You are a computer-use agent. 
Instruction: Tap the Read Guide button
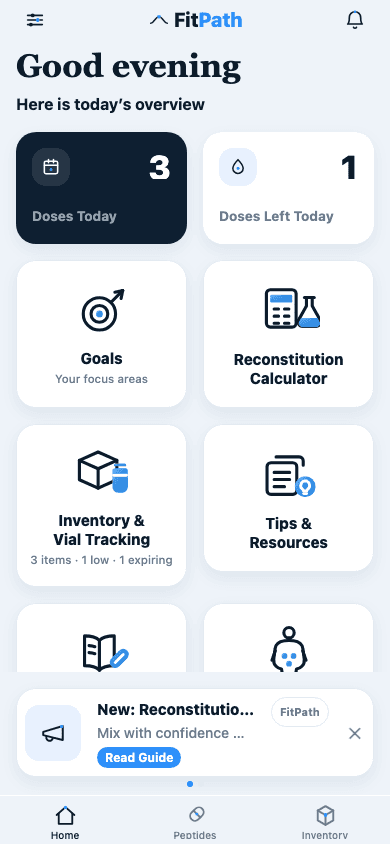(x=139, y=758)
